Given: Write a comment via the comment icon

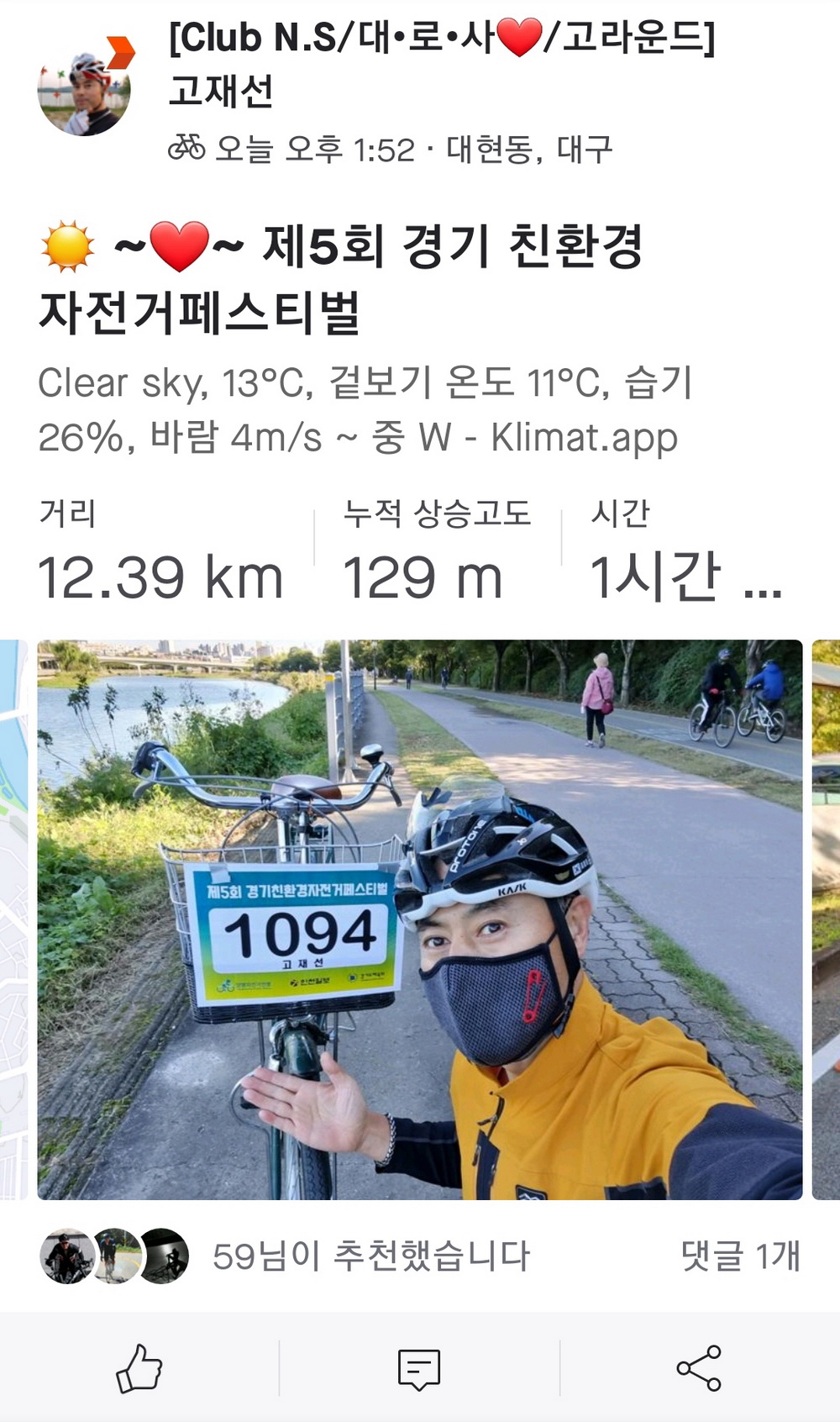Looking at the screenshot, I should pyautogui.click(x=418, y=1368).
